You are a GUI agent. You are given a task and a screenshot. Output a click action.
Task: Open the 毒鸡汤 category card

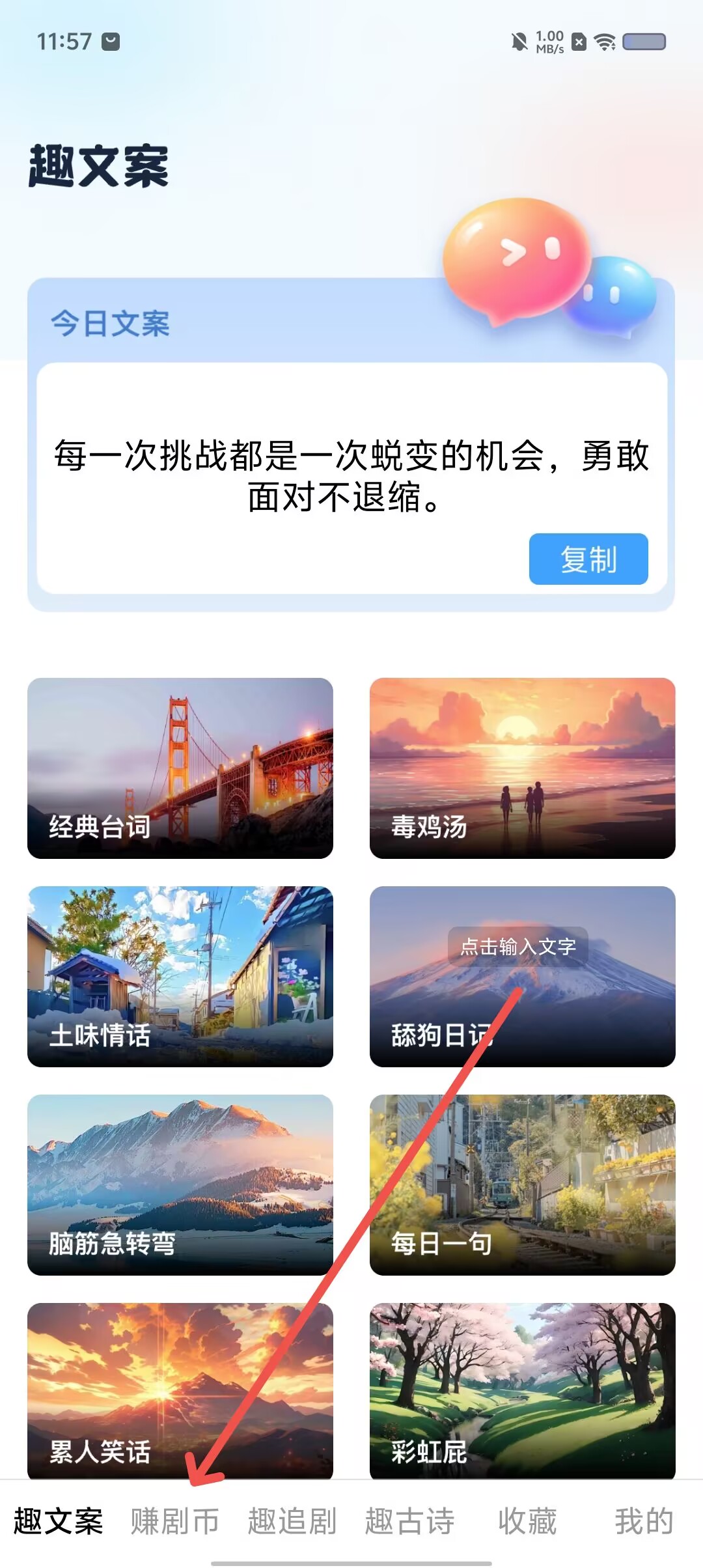(522, 768)
